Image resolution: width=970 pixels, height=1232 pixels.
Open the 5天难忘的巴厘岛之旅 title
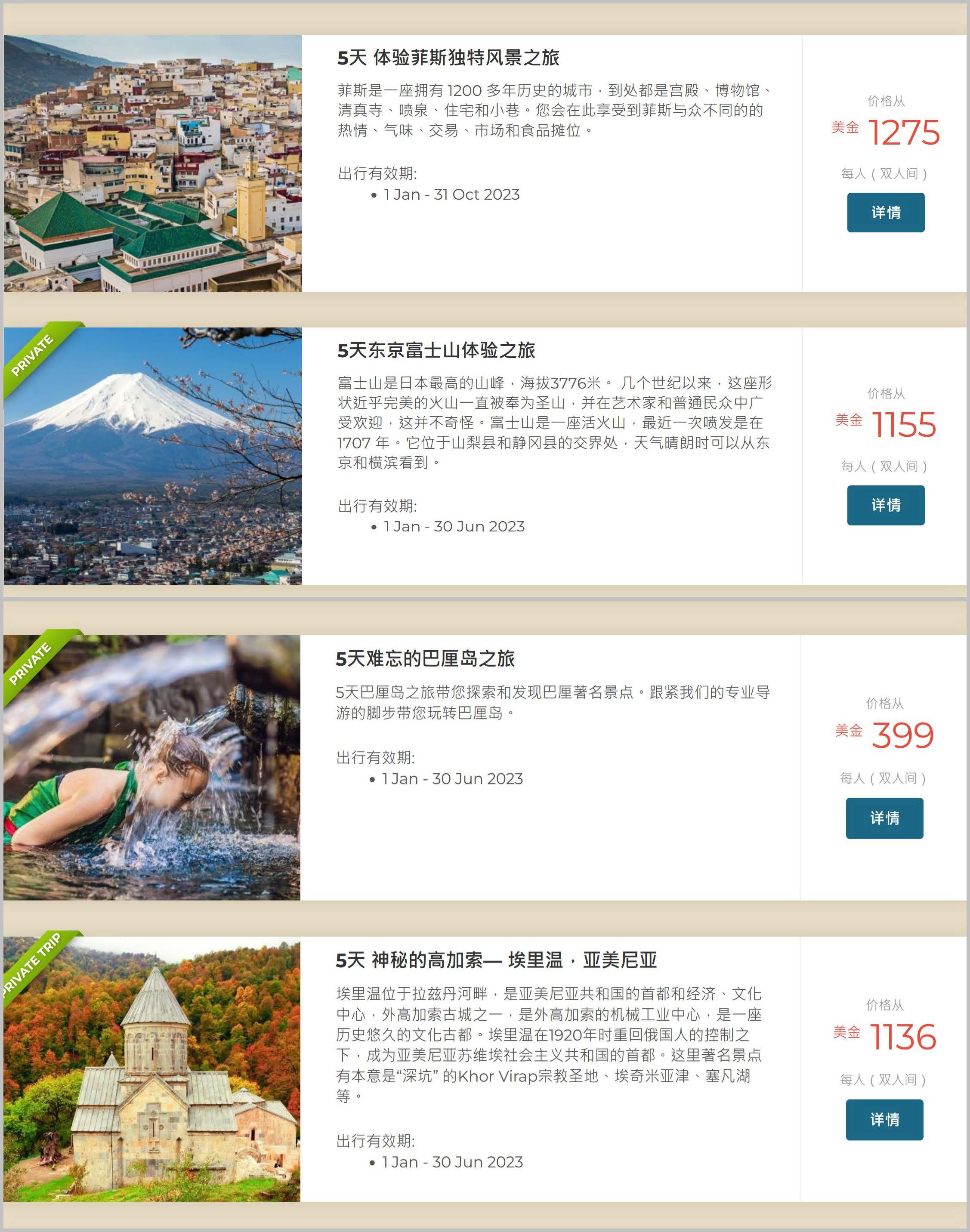point(425,658)
